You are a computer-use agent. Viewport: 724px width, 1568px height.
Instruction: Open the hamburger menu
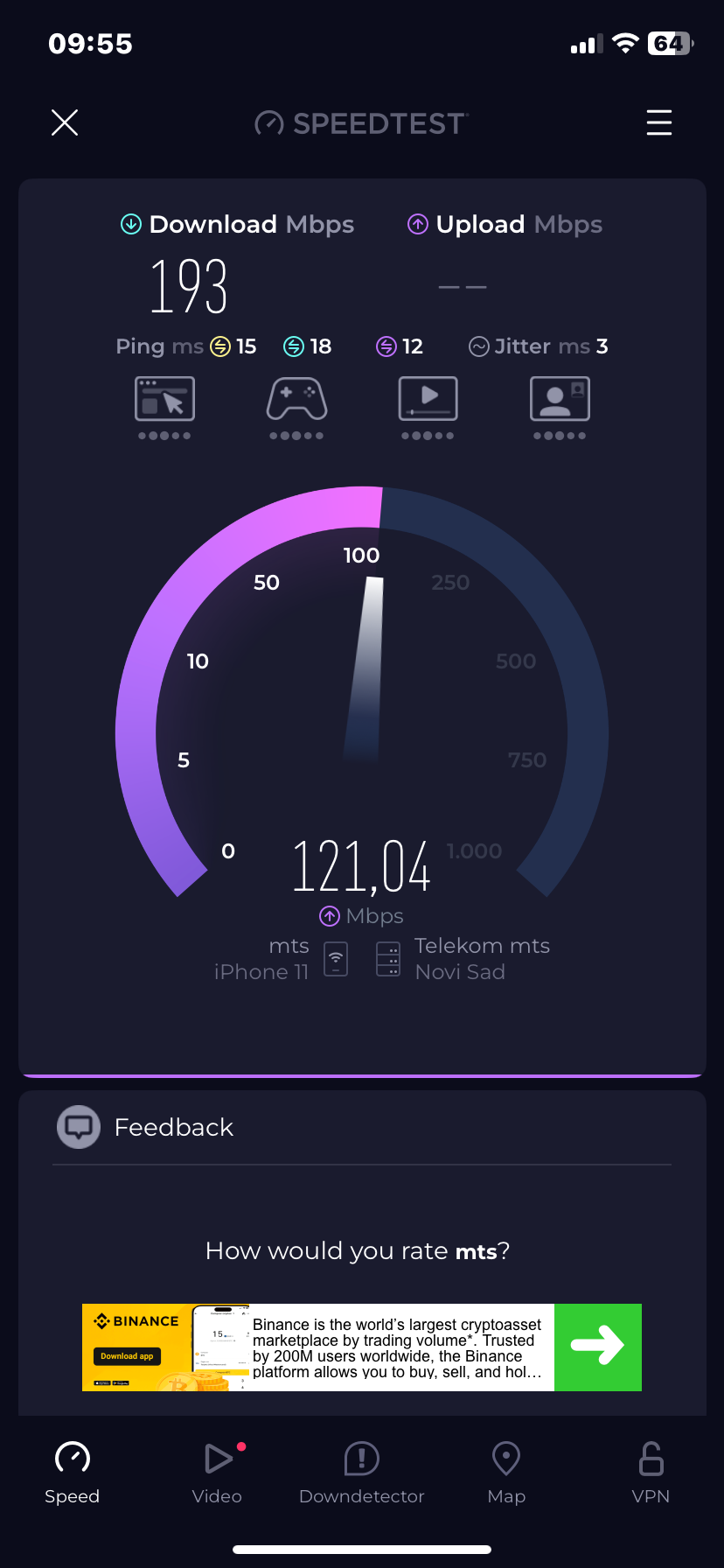pyautogui.click(x=658, y=122)
